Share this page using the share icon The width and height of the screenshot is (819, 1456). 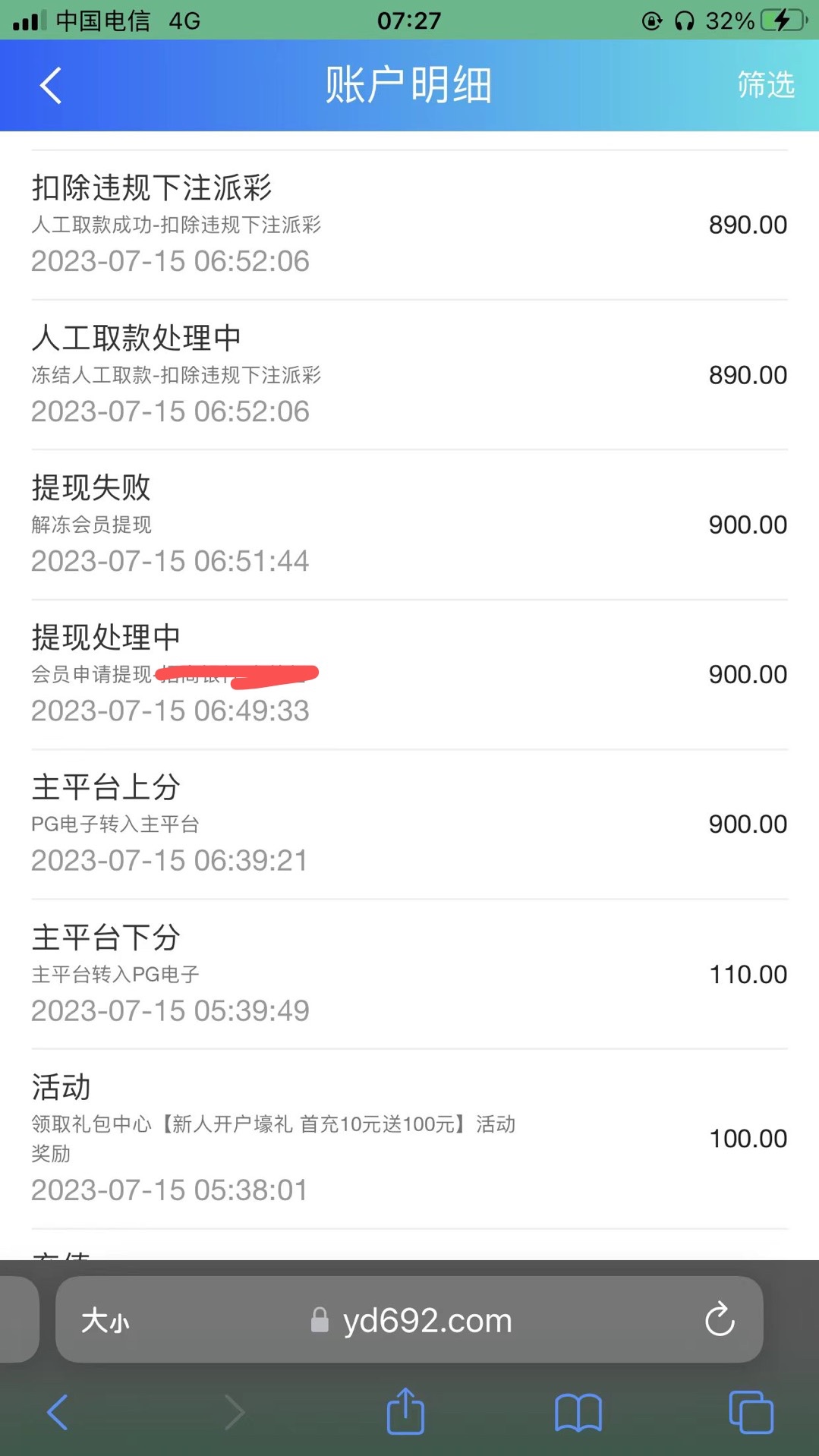coord(405,1411)
